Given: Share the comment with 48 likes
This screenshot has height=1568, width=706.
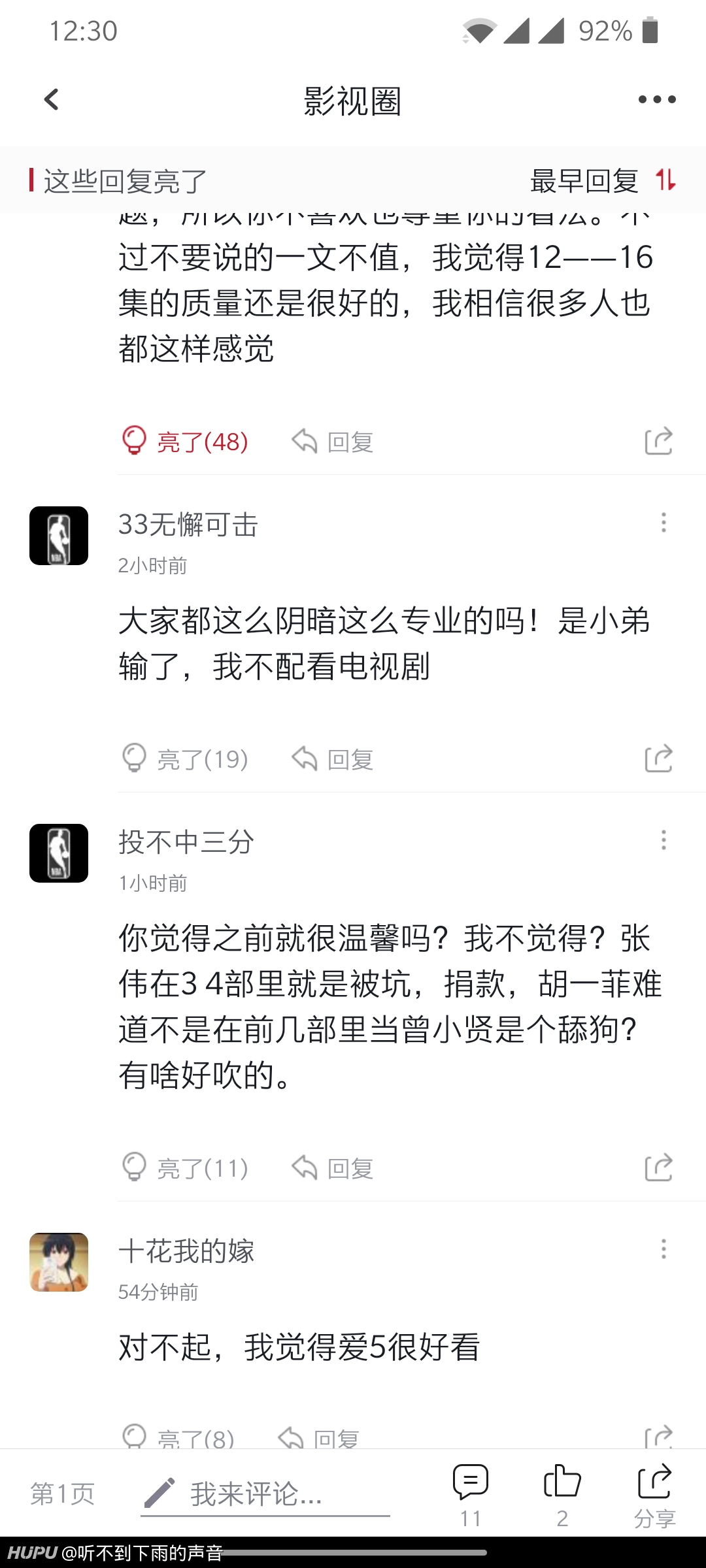Looking at the screenshot, I should (x=658, y=442).
